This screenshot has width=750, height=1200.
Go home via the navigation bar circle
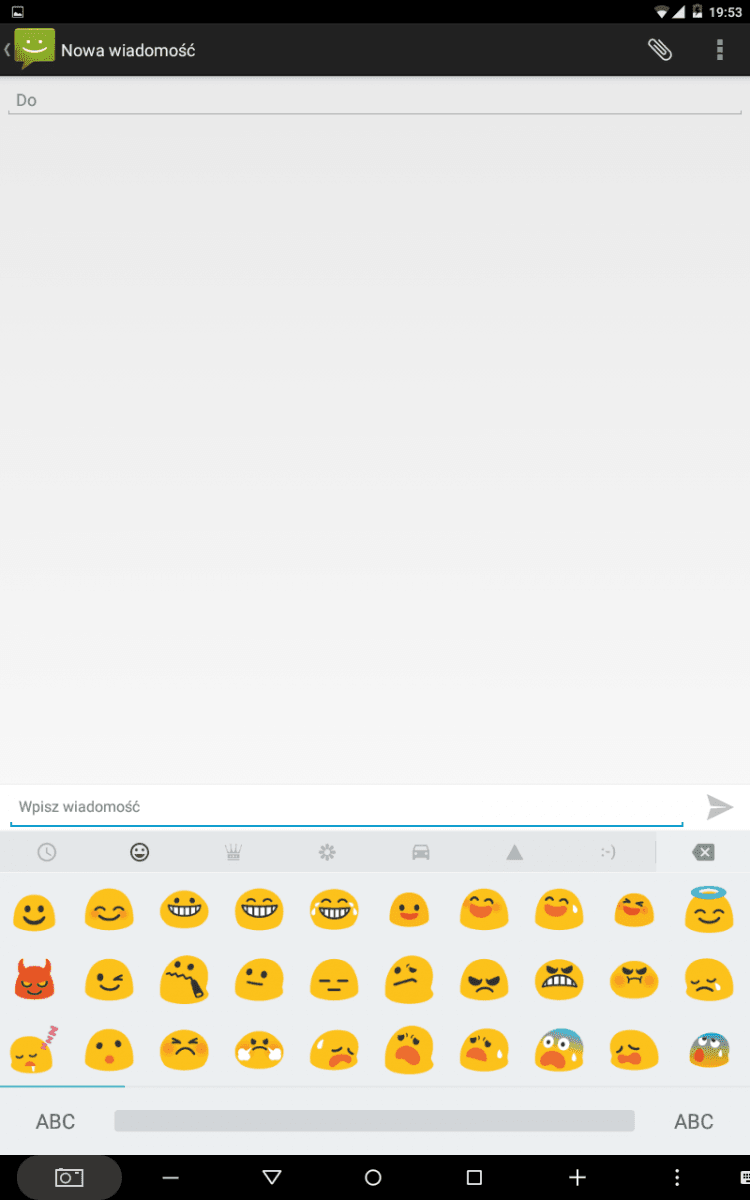[x=373, y=1178]
